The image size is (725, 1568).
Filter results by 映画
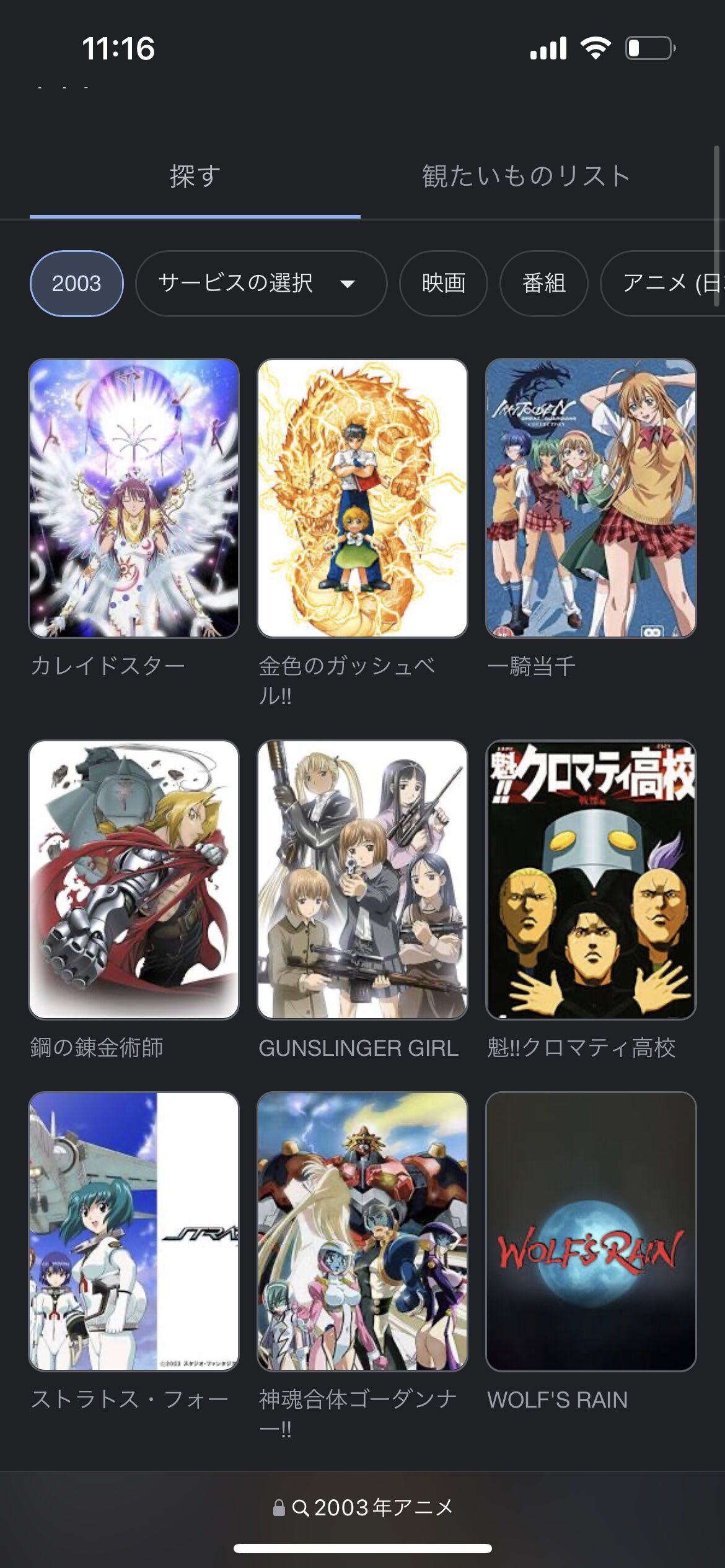click(443, 284)
